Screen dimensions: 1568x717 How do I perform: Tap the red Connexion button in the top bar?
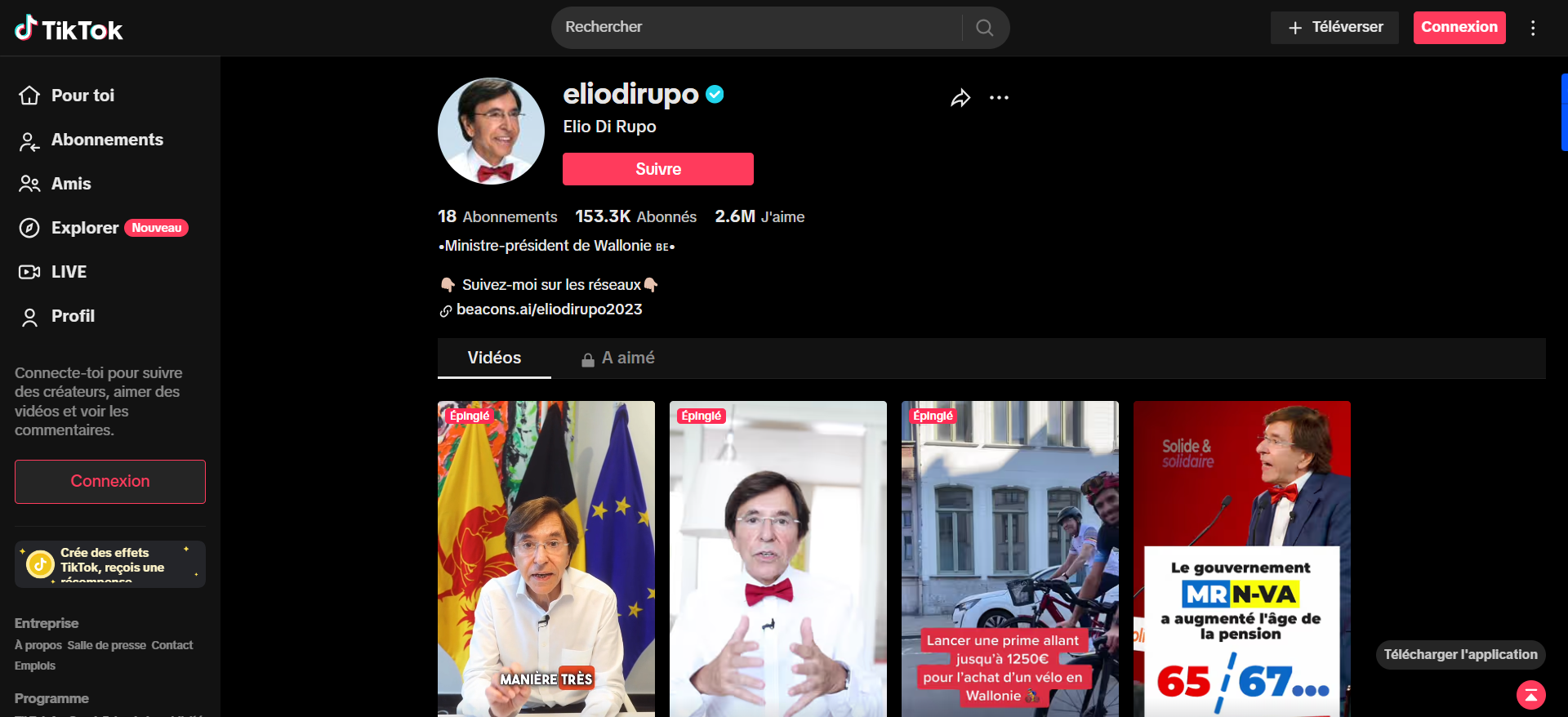coord(1459,27)
